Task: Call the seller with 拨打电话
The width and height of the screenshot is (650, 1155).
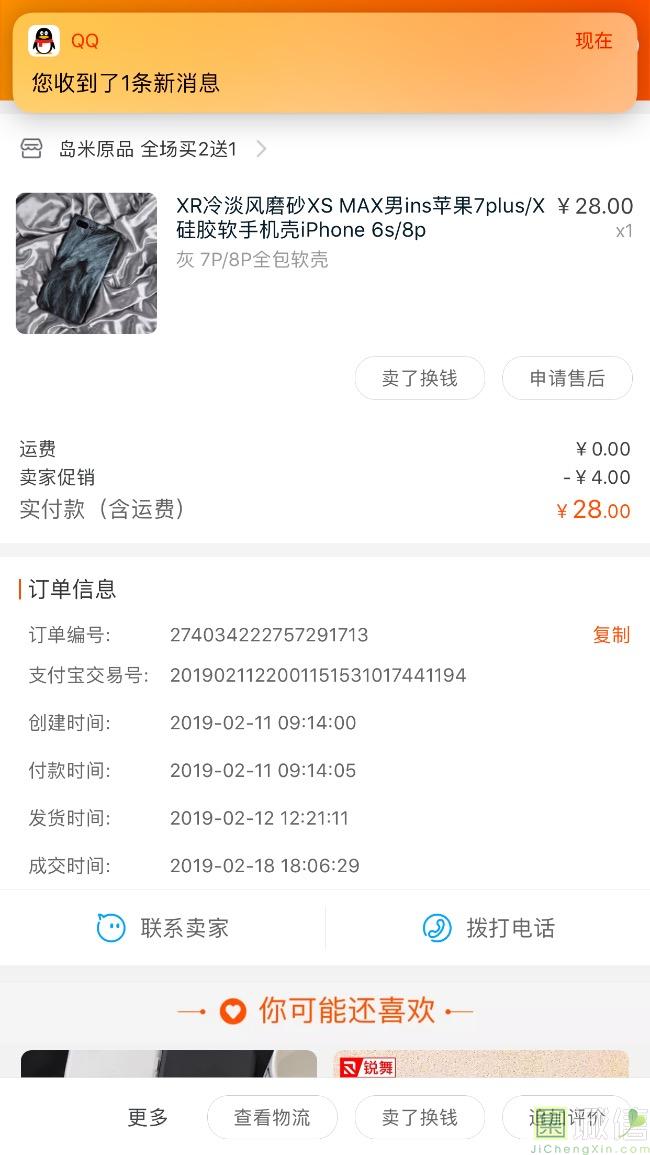Action: 488,928
